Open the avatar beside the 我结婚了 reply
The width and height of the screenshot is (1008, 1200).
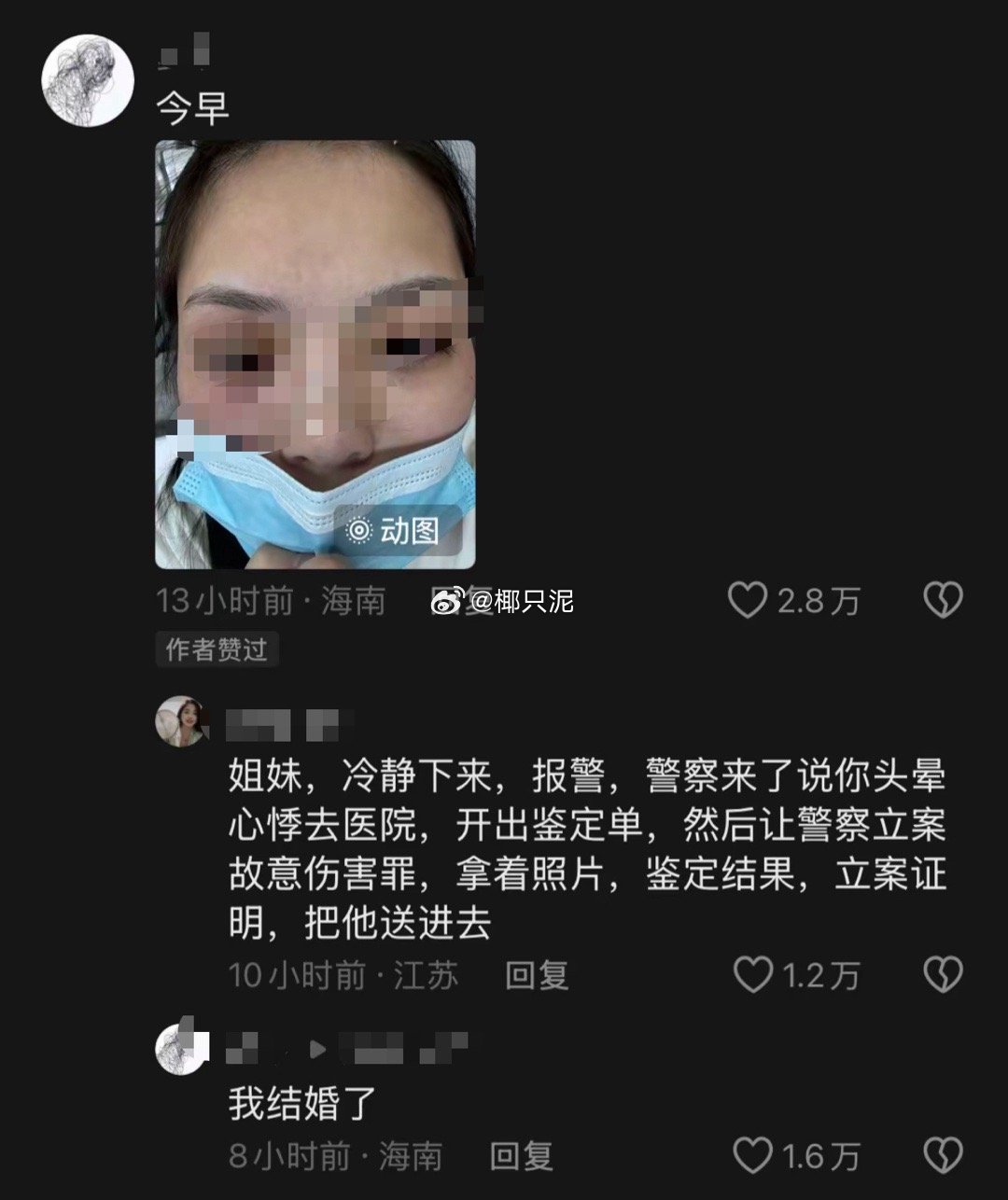tap(180, 1049)
